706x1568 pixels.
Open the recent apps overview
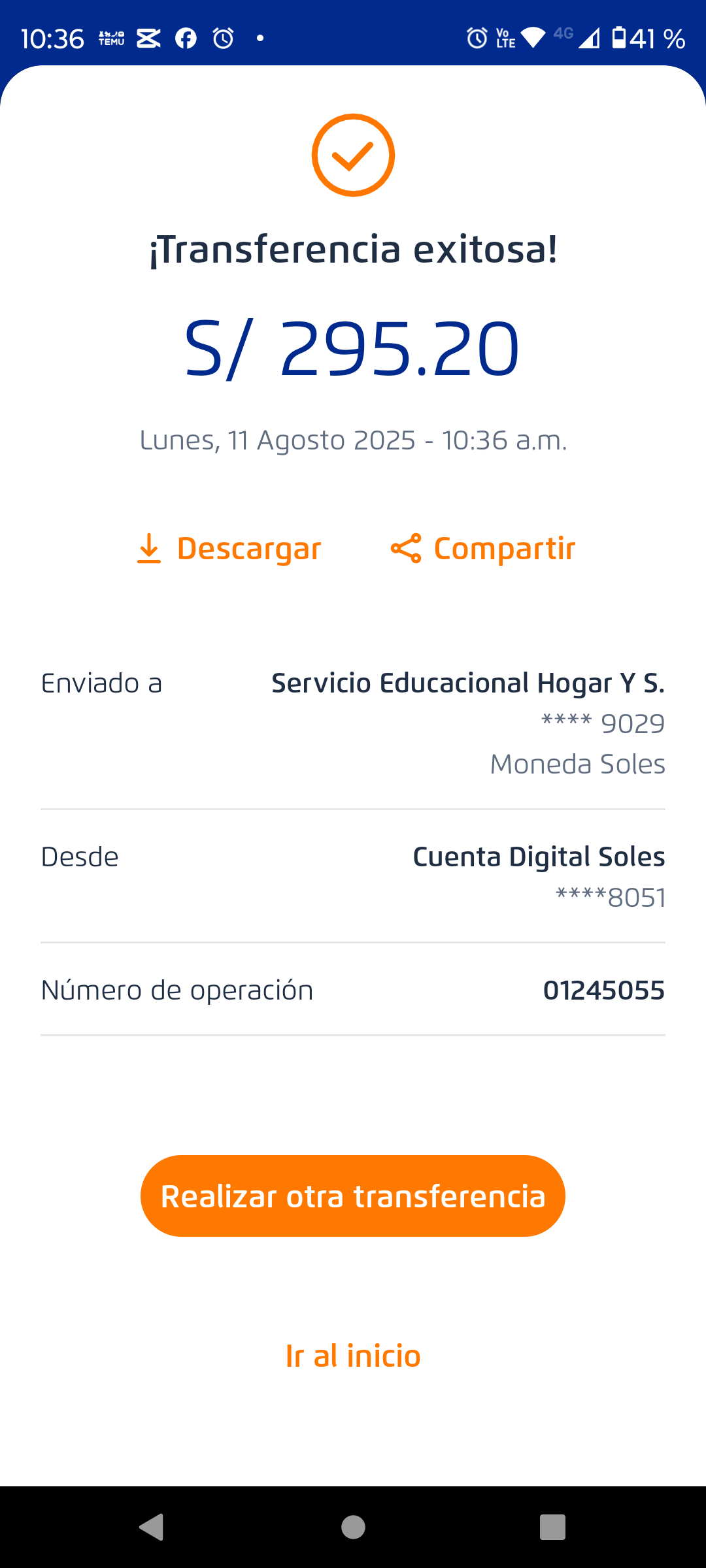[552, 1527]
